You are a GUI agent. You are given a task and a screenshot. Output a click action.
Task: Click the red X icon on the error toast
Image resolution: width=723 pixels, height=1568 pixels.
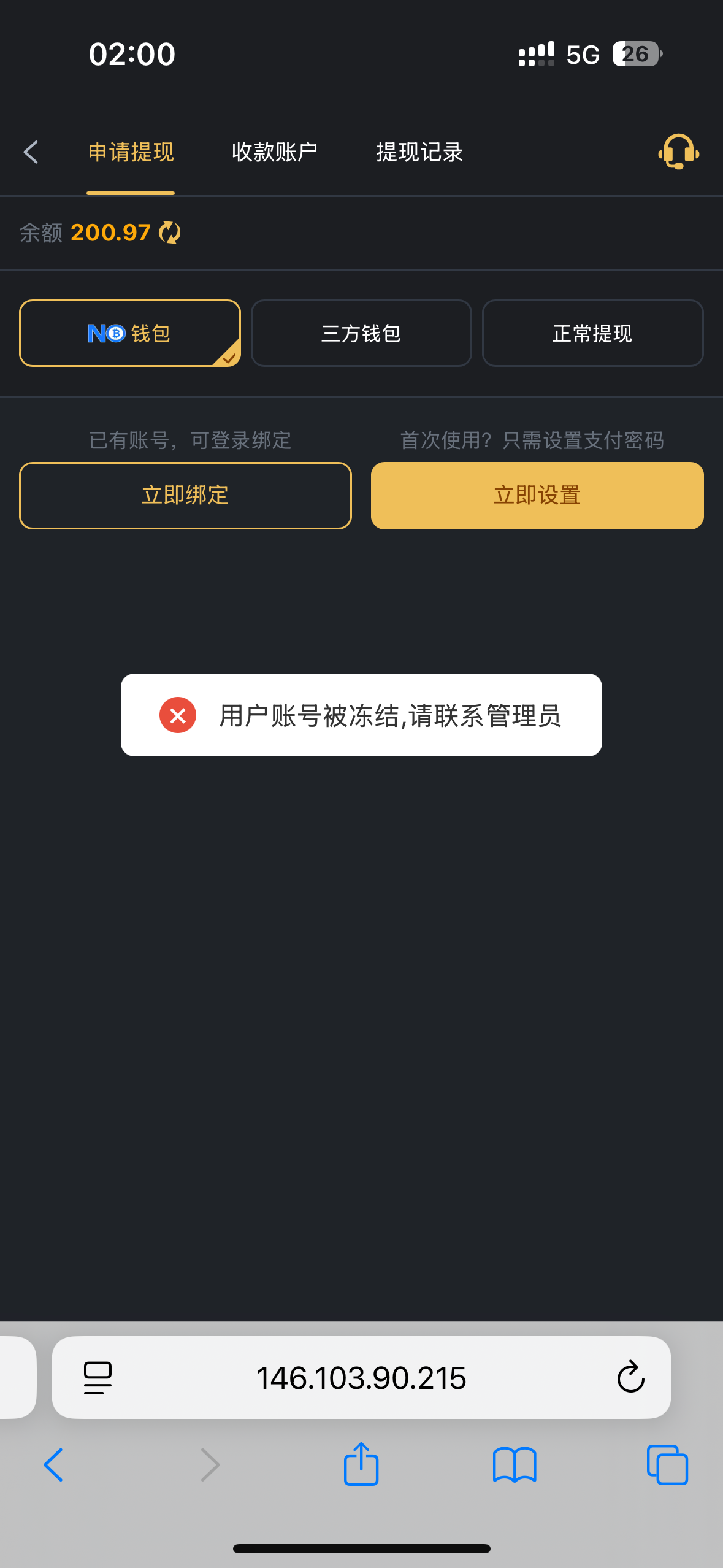tap(177, 715)
